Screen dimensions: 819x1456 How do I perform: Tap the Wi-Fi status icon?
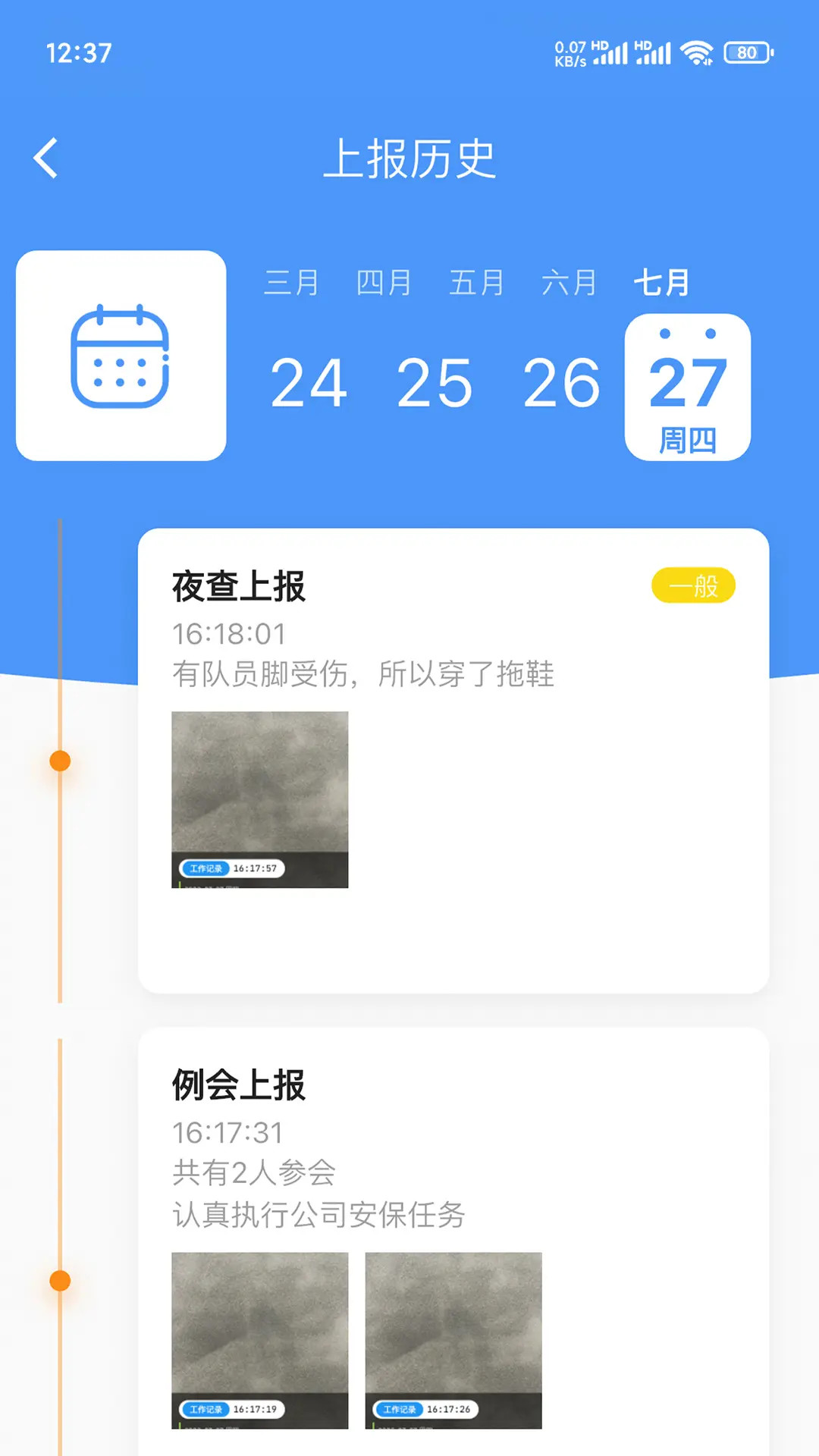click(x=696, y=52)
